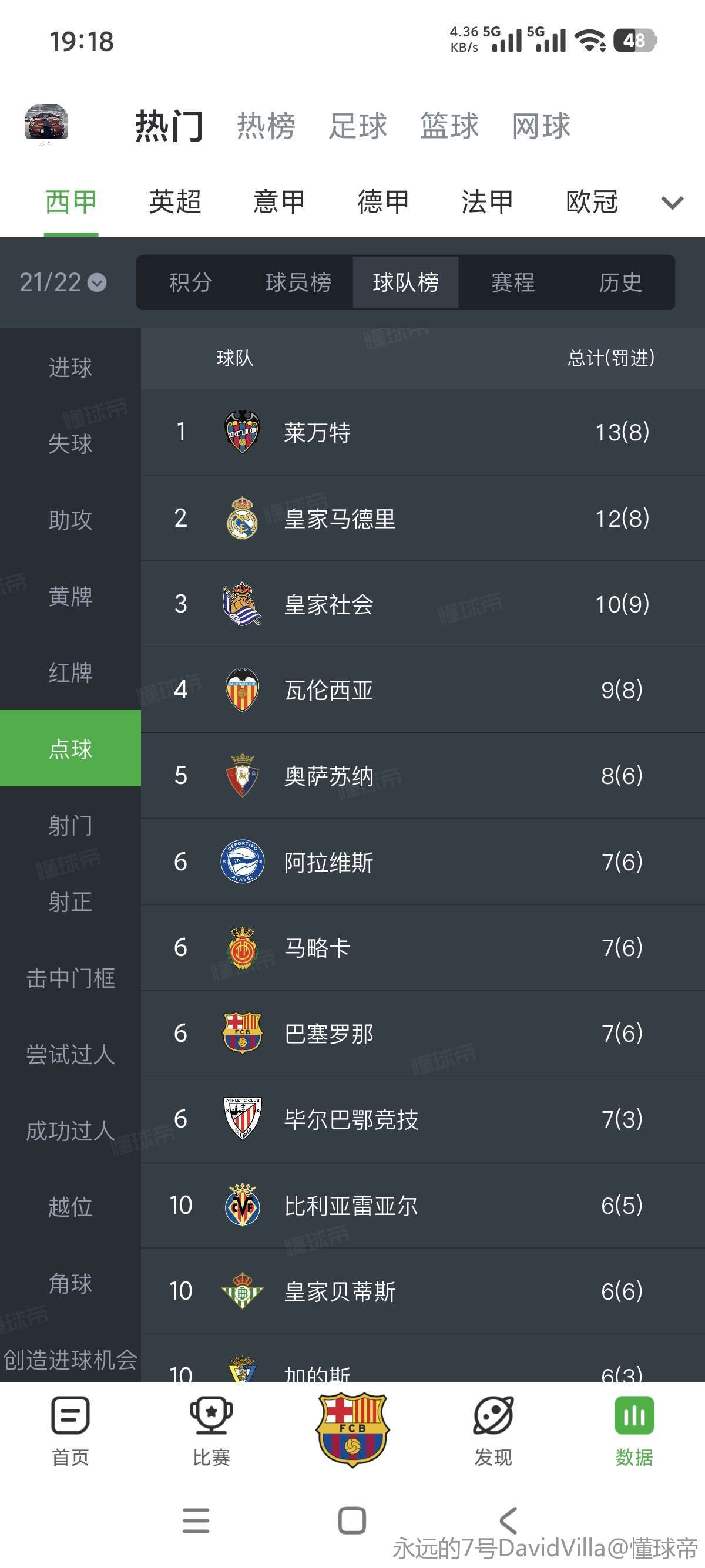This screenshot has height=1568, width=705.
Task: Go to the 发现 bottom tab
Action: pos(493,1432)
